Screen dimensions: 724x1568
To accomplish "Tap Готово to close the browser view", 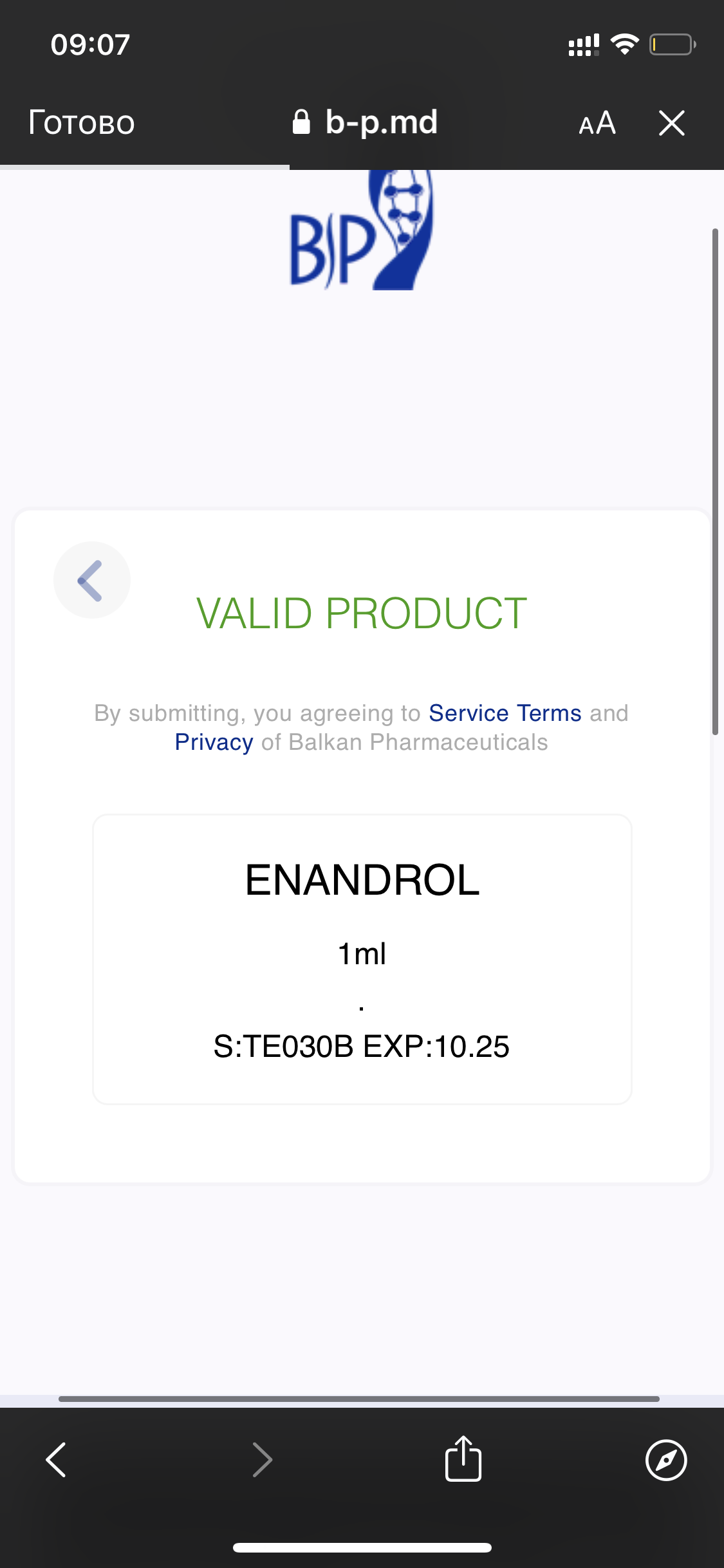I will [x=82, y=122].
